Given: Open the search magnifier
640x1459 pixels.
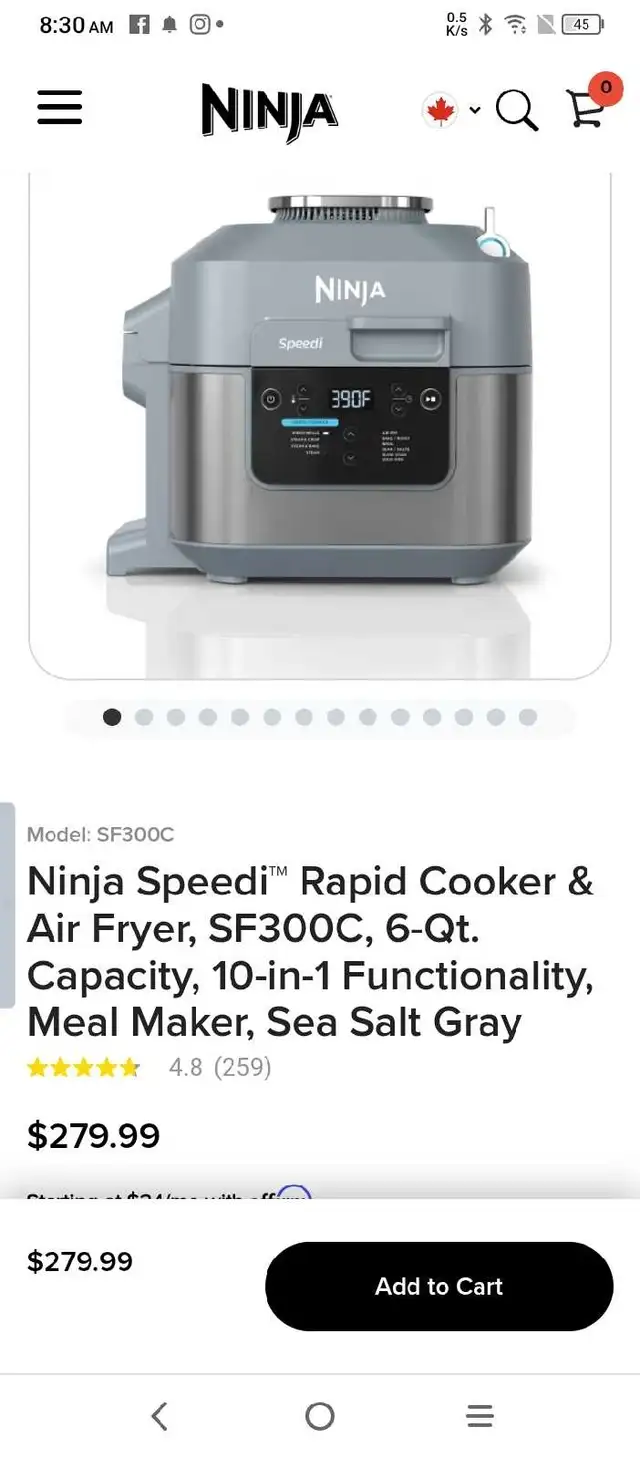Looking at the screenshot, I should [517, 110].
